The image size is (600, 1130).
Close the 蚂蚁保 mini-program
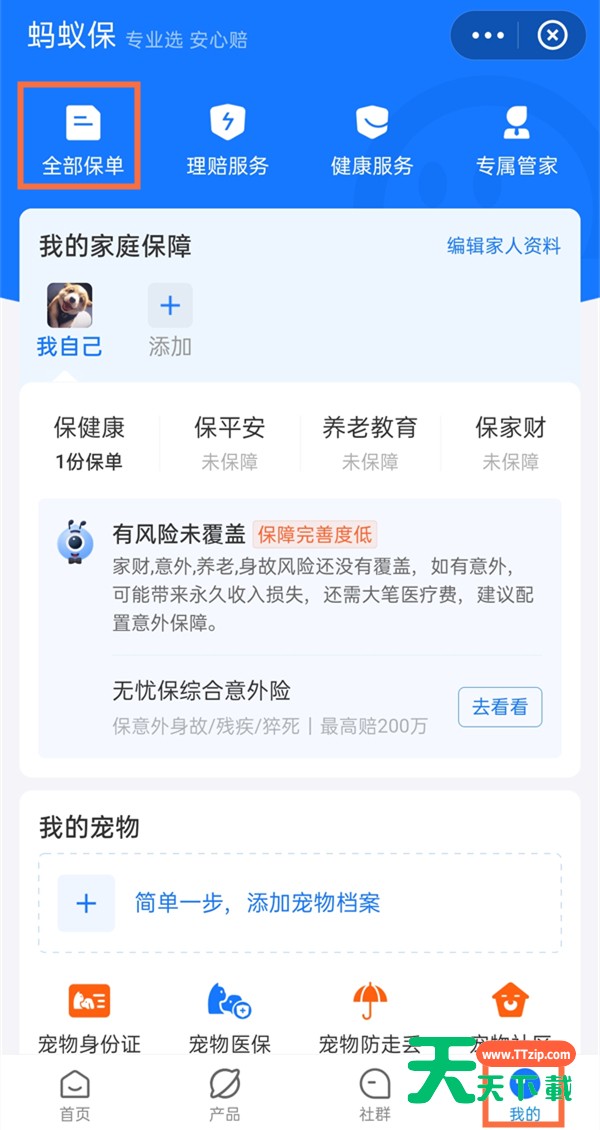click(552, 36)
